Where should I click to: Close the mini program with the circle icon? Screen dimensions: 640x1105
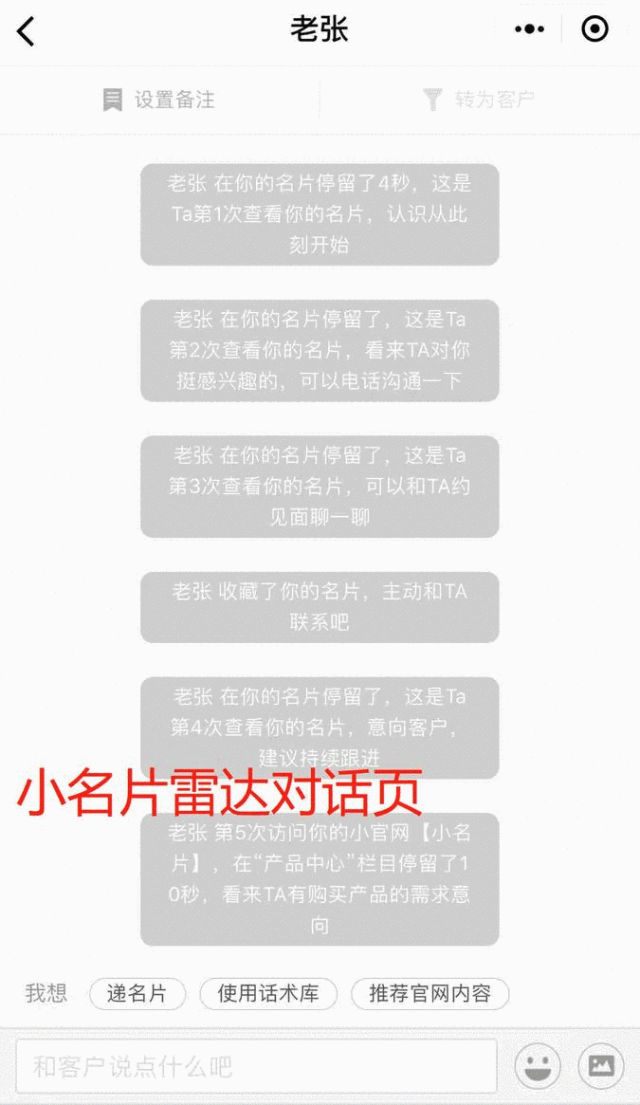595,30
